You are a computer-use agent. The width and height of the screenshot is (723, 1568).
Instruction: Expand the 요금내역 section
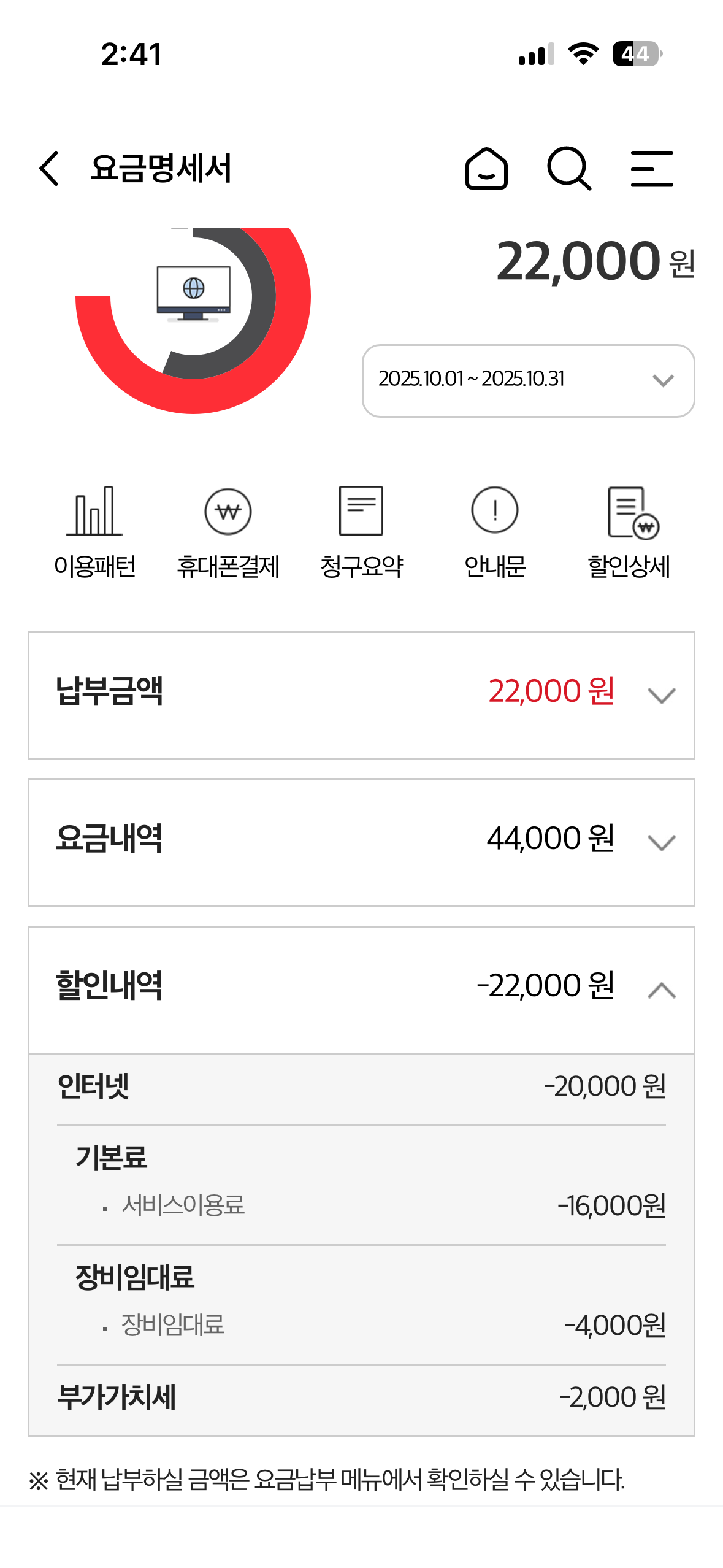[661, 843]
